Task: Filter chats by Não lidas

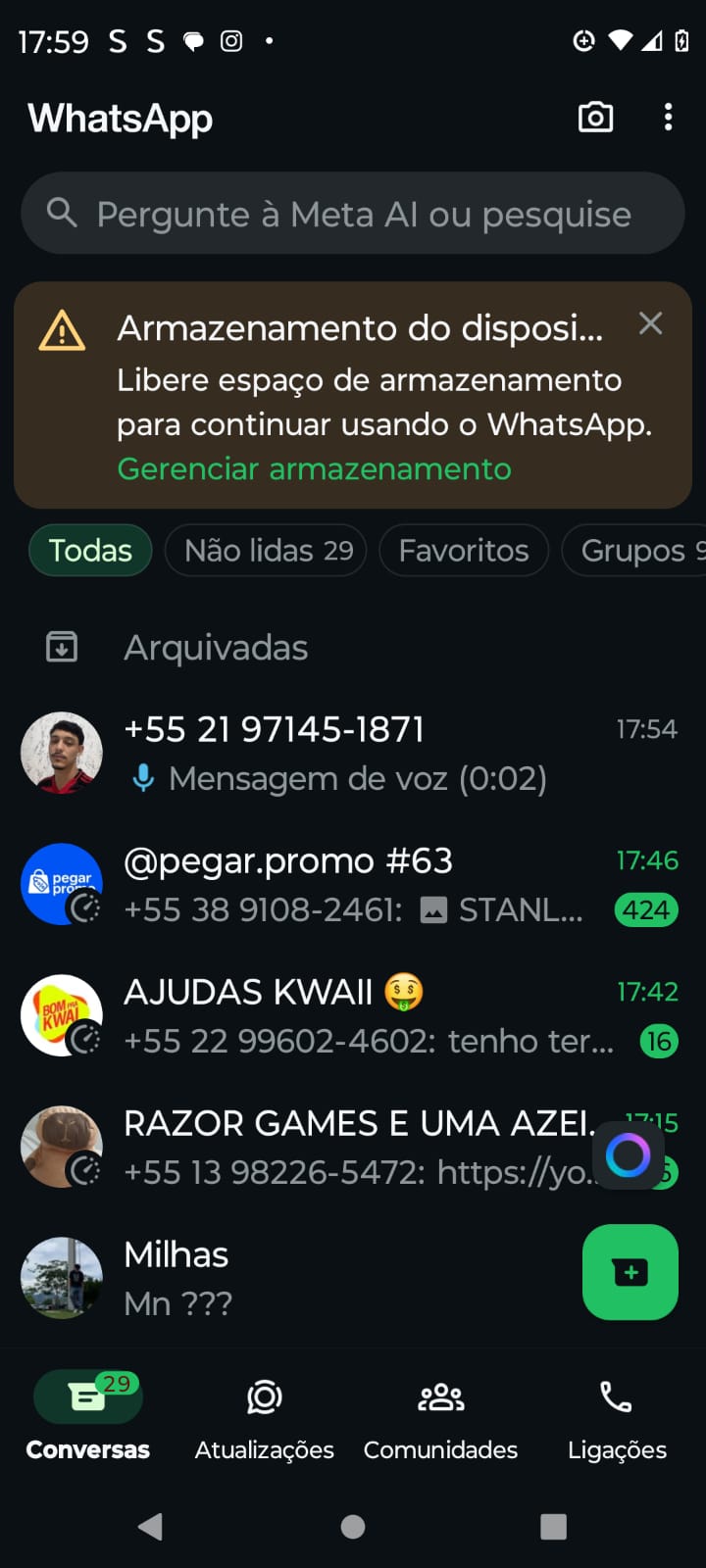Action: (x=267, y=551)
